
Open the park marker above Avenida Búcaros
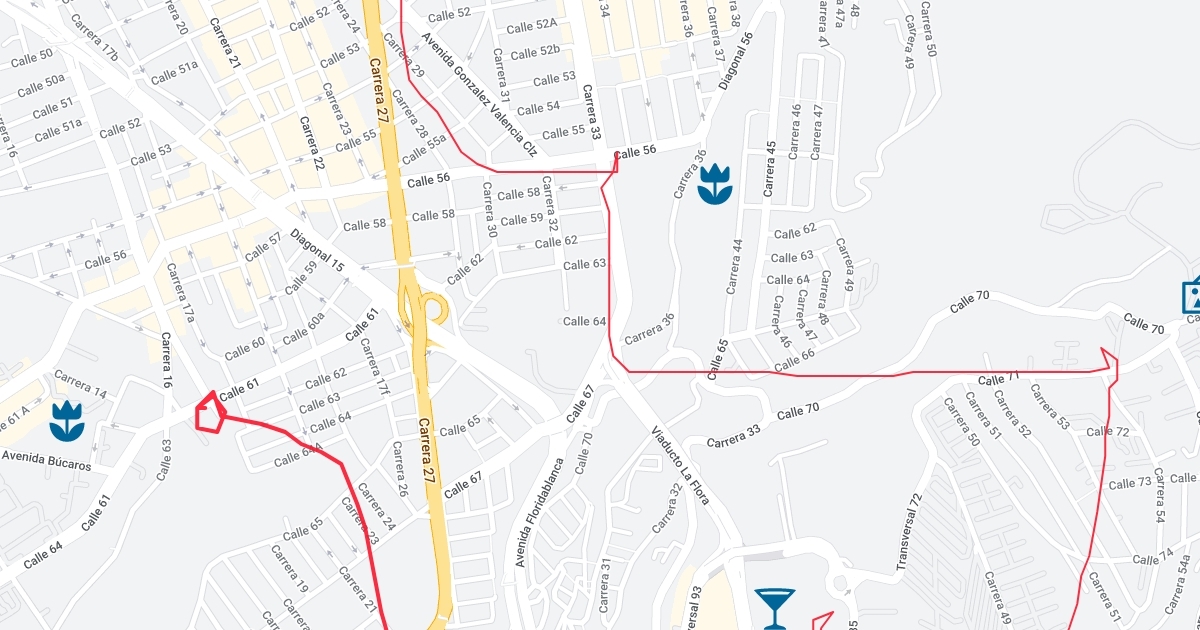(66, 420)
